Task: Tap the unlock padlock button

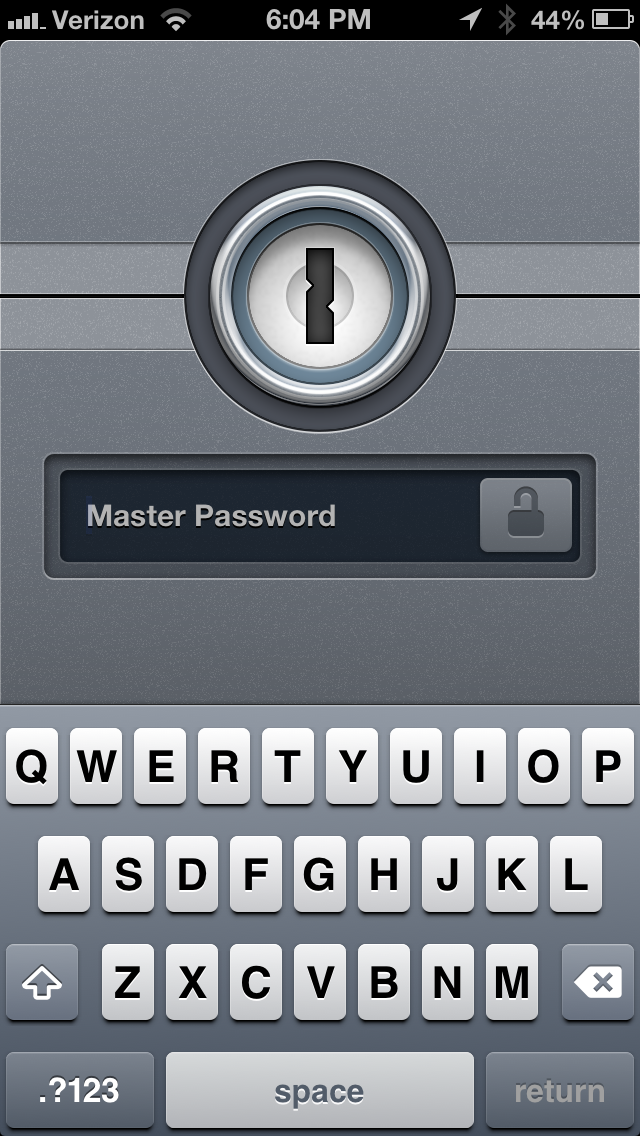Action: [525, 515]
